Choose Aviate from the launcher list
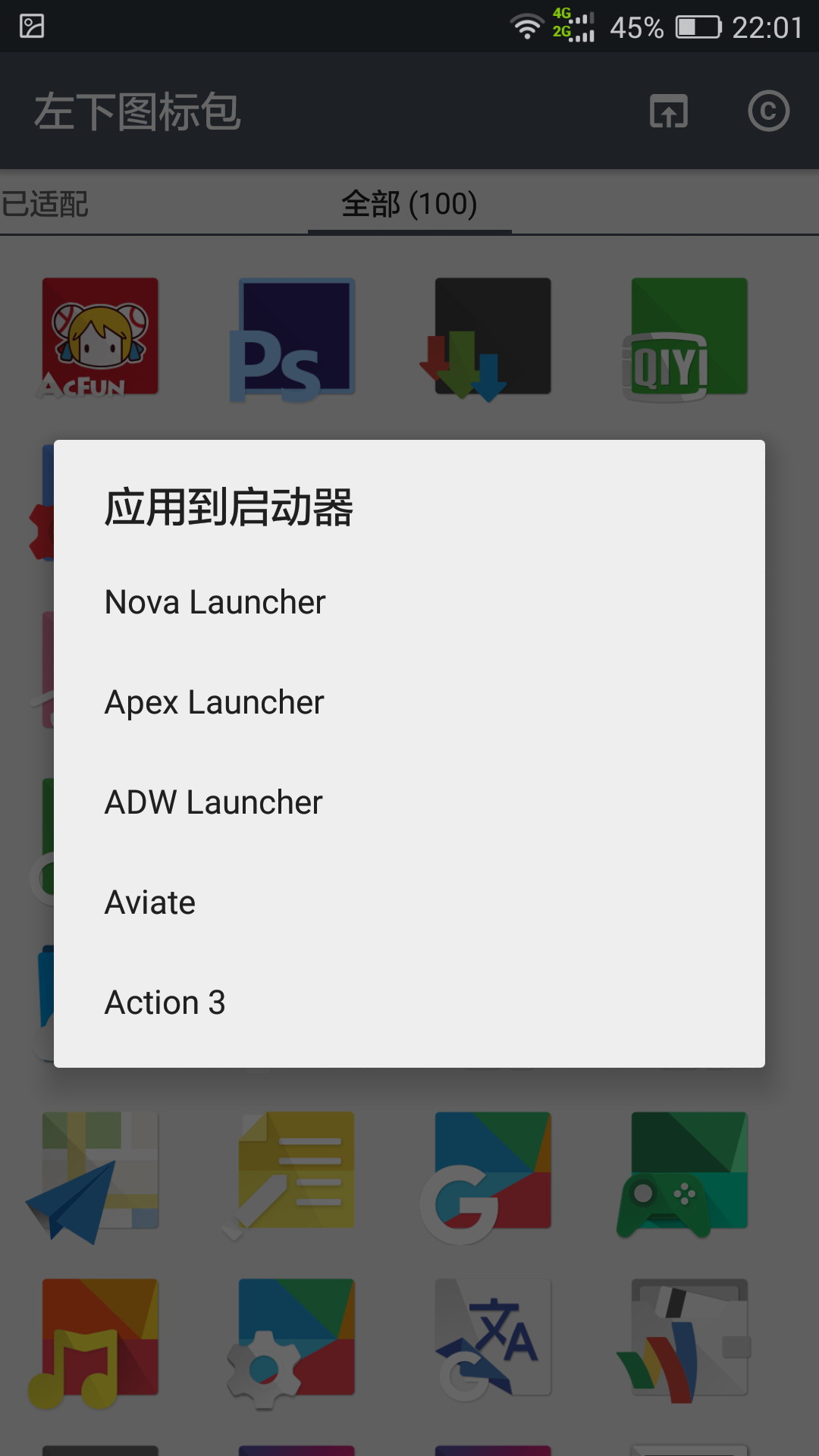 click(x=149, y=902)
